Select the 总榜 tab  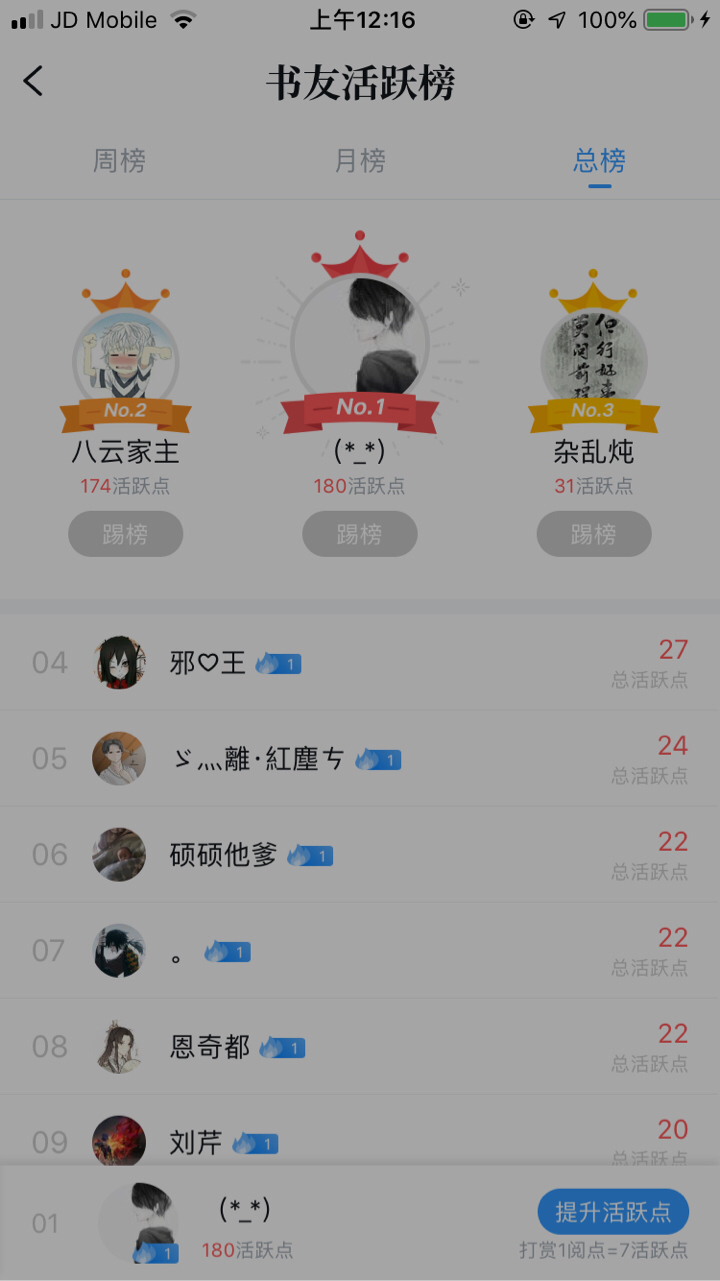tap(600, 160)
